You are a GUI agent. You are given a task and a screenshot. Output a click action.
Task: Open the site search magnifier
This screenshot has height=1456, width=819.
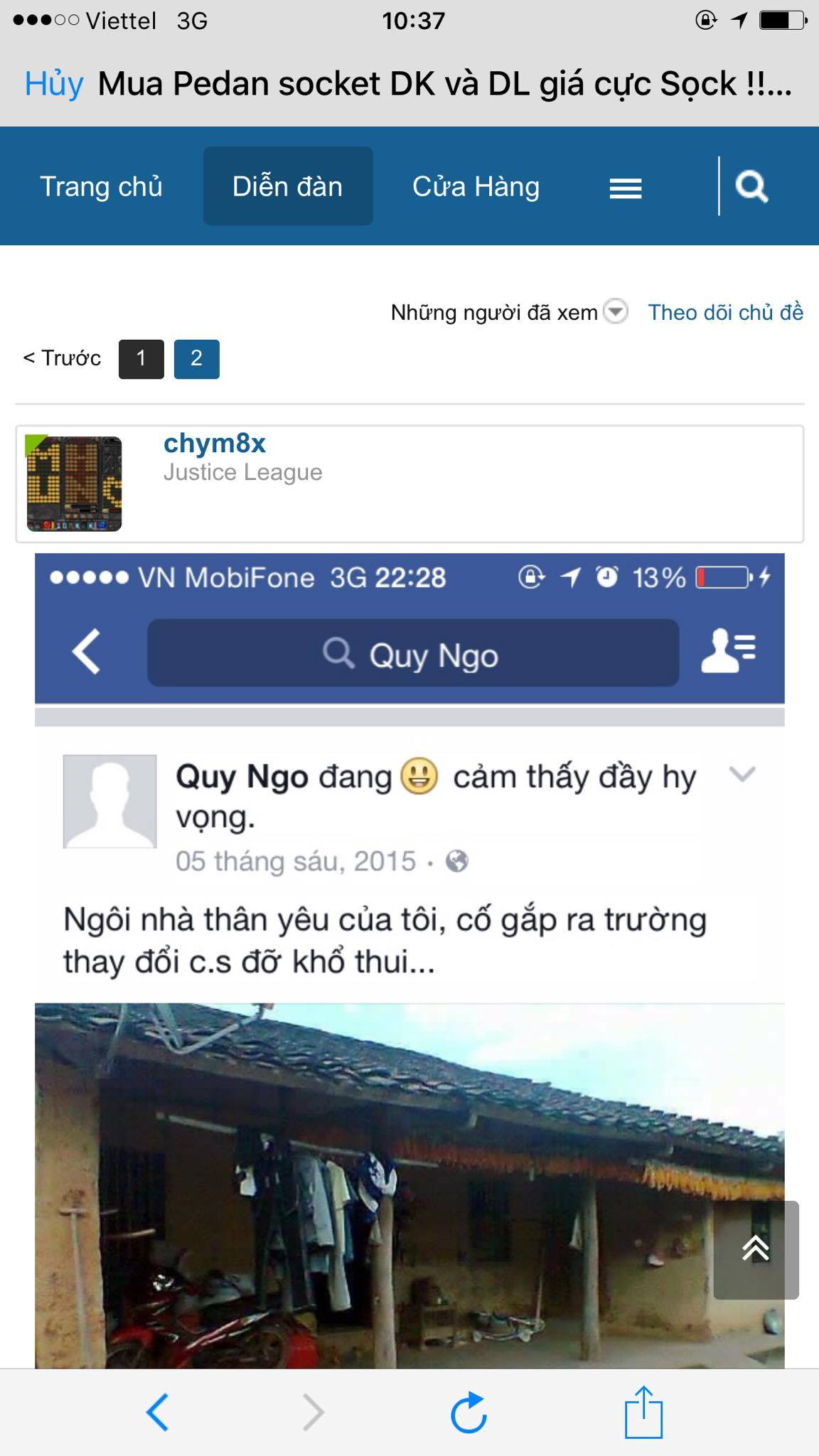[x=751, y=187]
